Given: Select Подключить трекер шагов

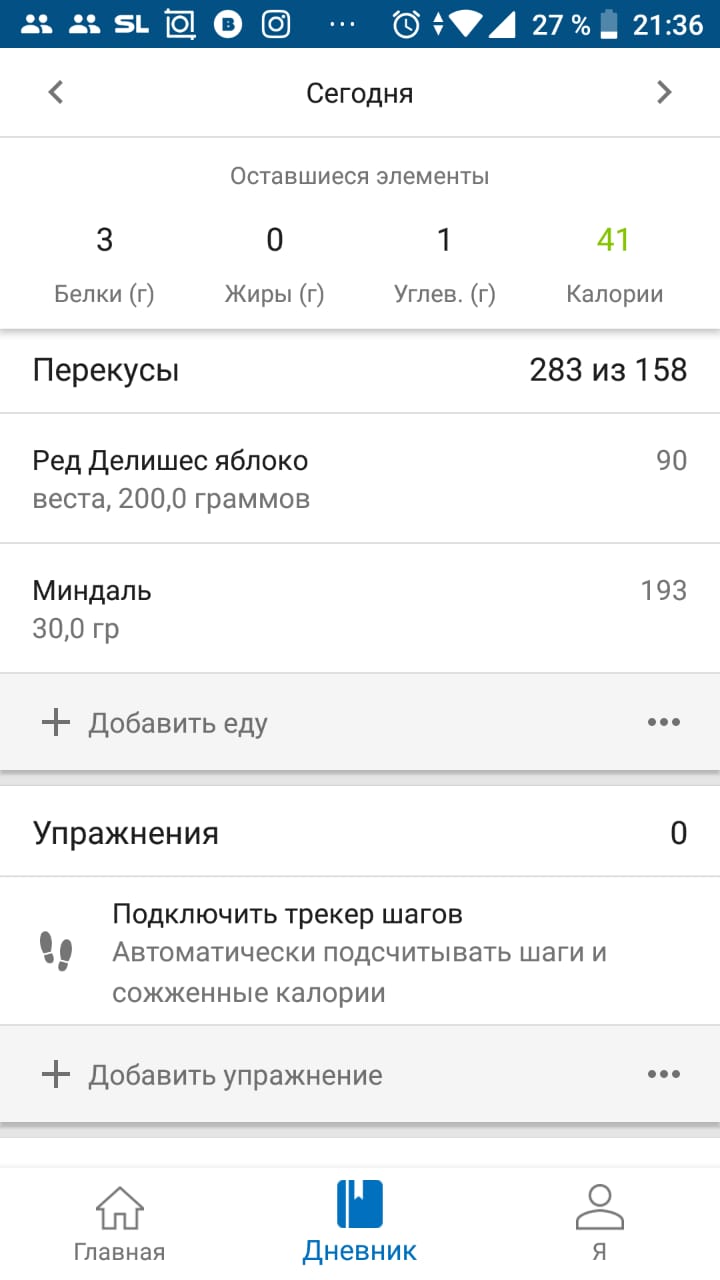Looking at the screenshot, I should (359, 952).
